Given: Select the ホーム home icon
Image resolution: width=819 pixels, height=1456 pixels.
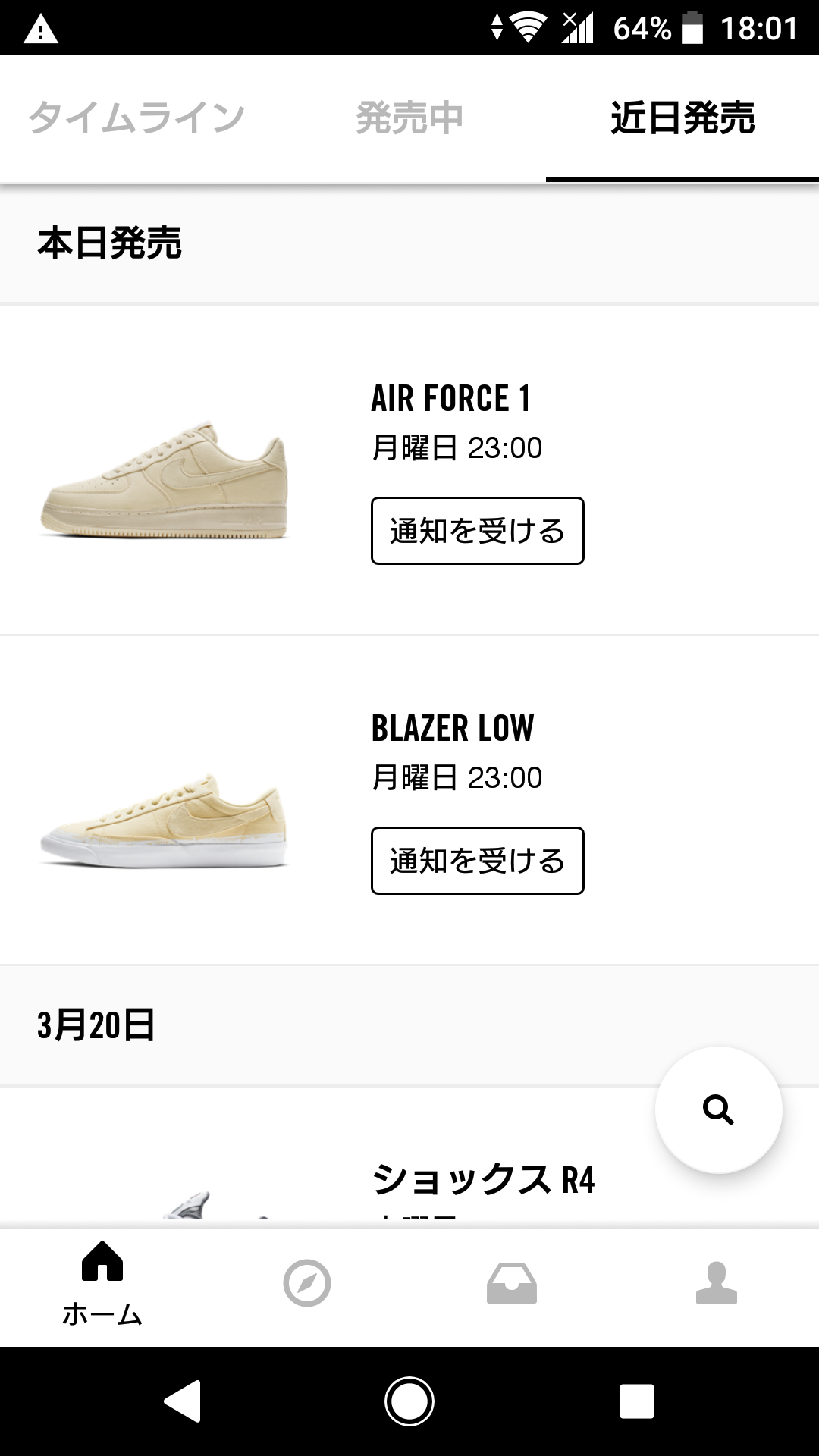Looking at the screenshot, I should tap(102, 1266).
